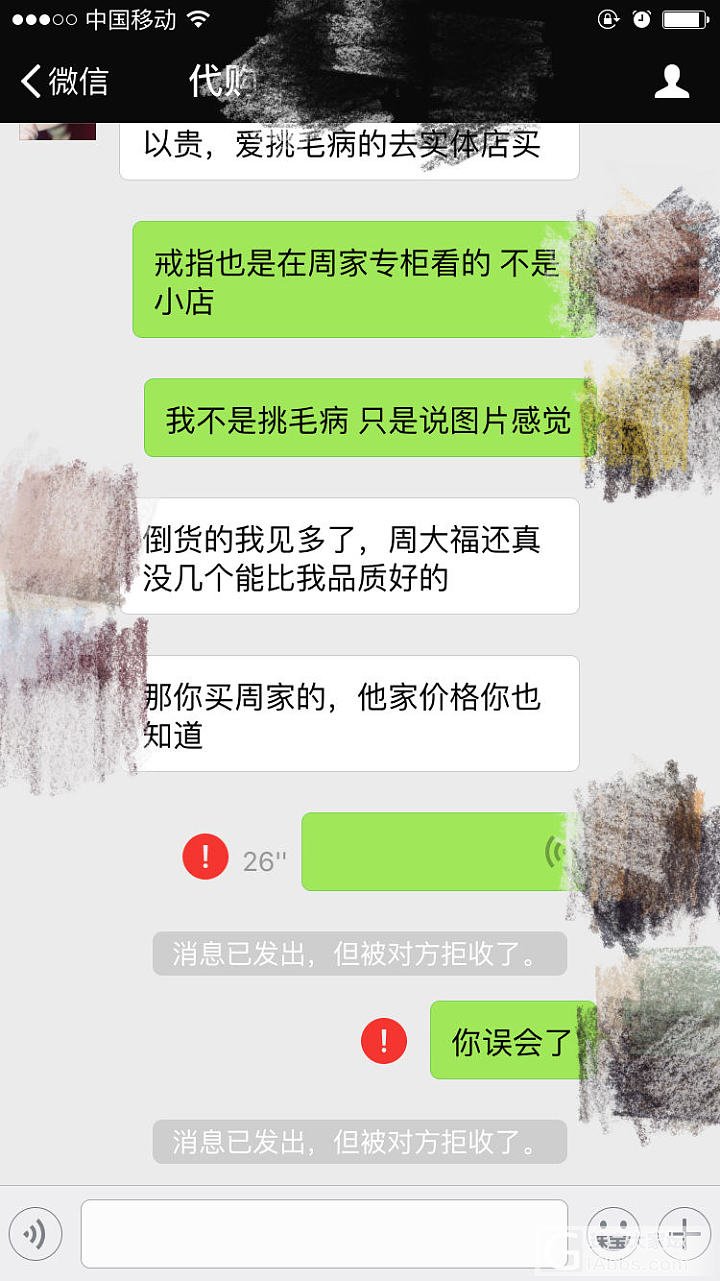720x1281 pixels.
Task: Open the plus attachment menu
Action: pyautogui.click(x=685, y=1234)
